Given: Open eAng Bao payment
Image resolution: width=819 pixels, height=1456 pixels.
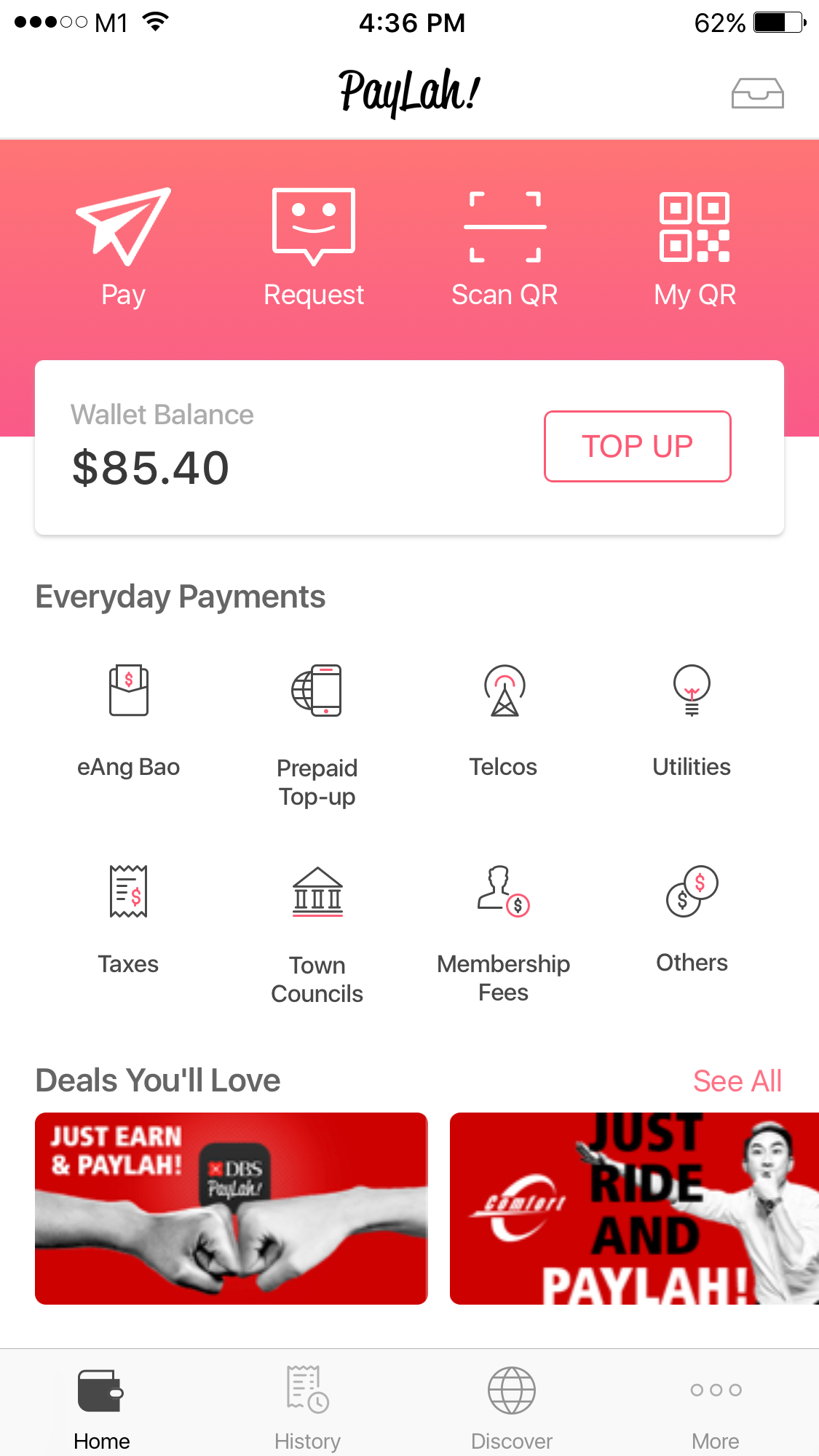Looking at the screenshot, I should coord(128,717).
